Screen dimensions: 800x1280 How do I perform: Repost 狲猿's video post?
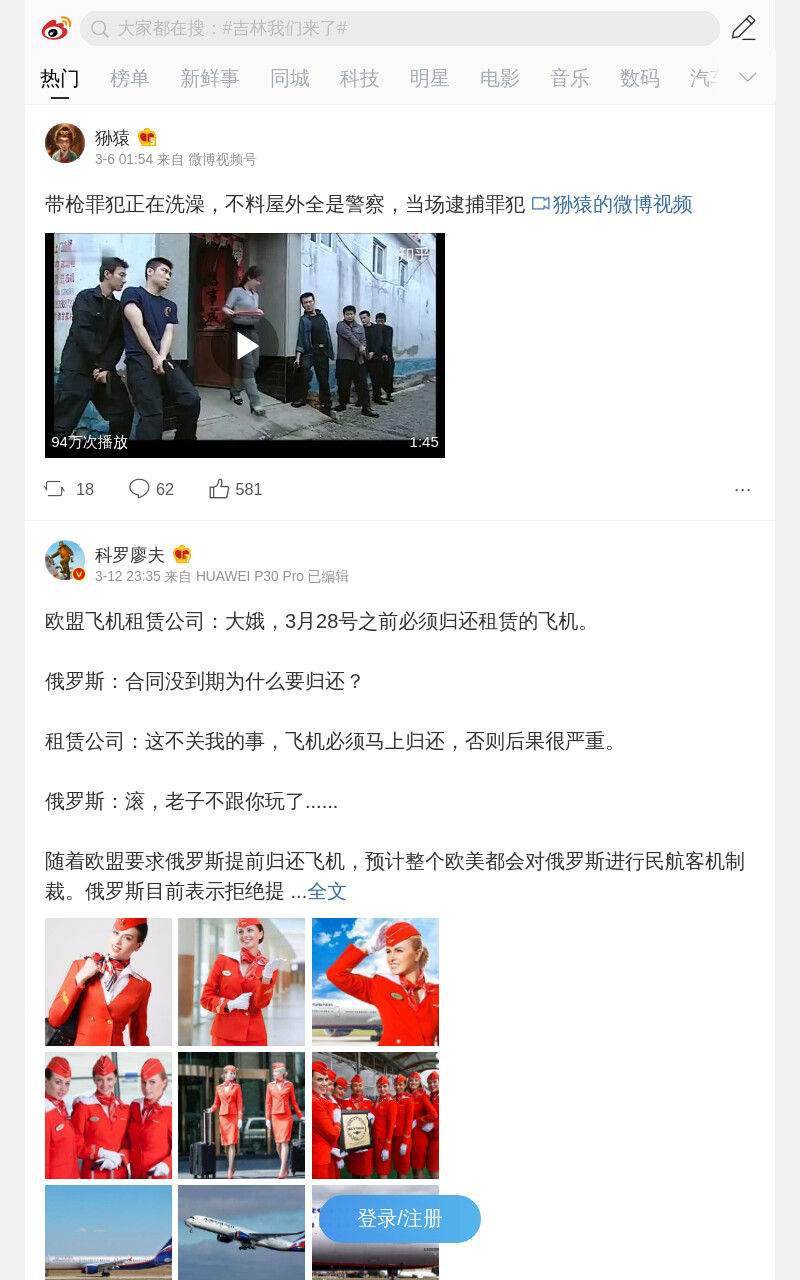click(69, 489)
